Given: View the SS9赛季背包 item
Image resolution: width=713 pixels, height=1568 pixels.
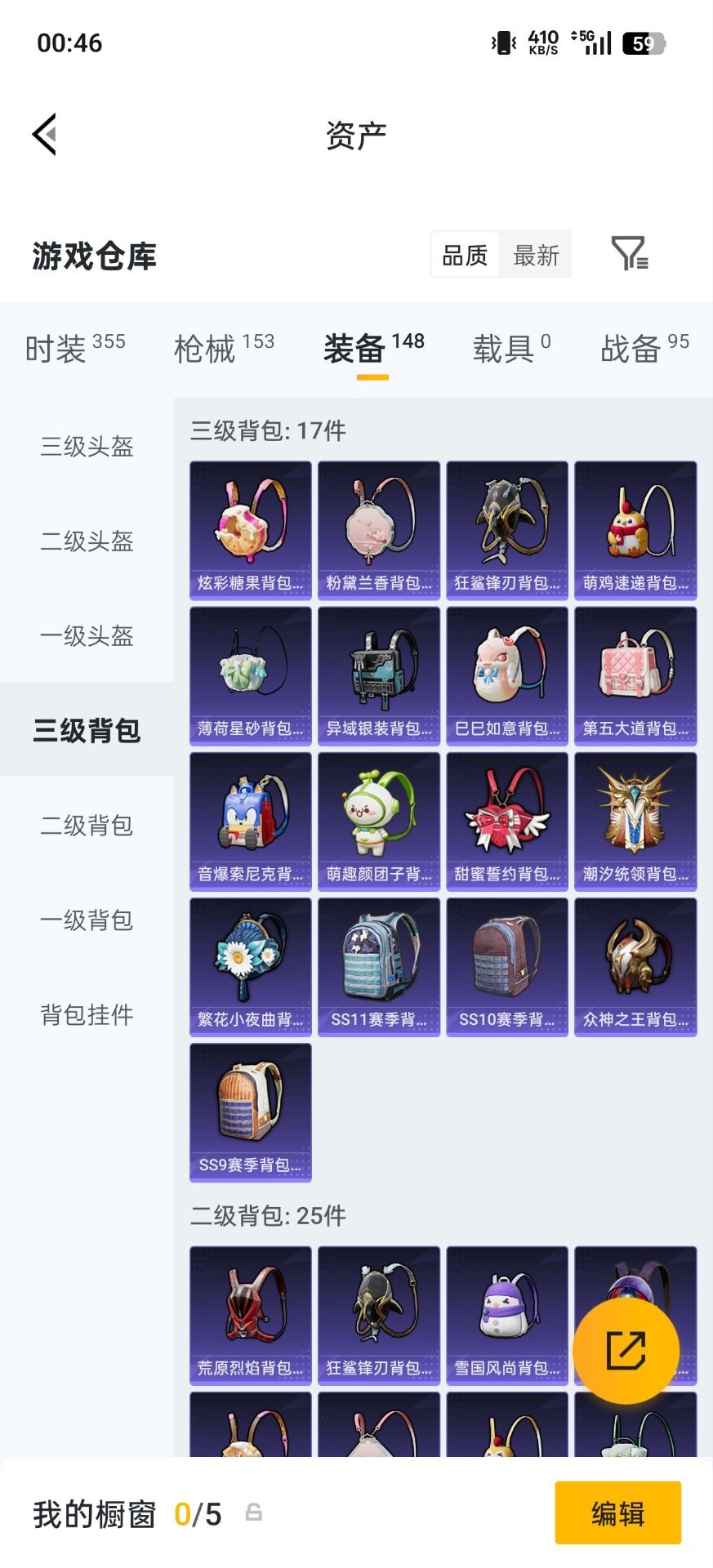Looking at the screenshot, I should 251,1112.
